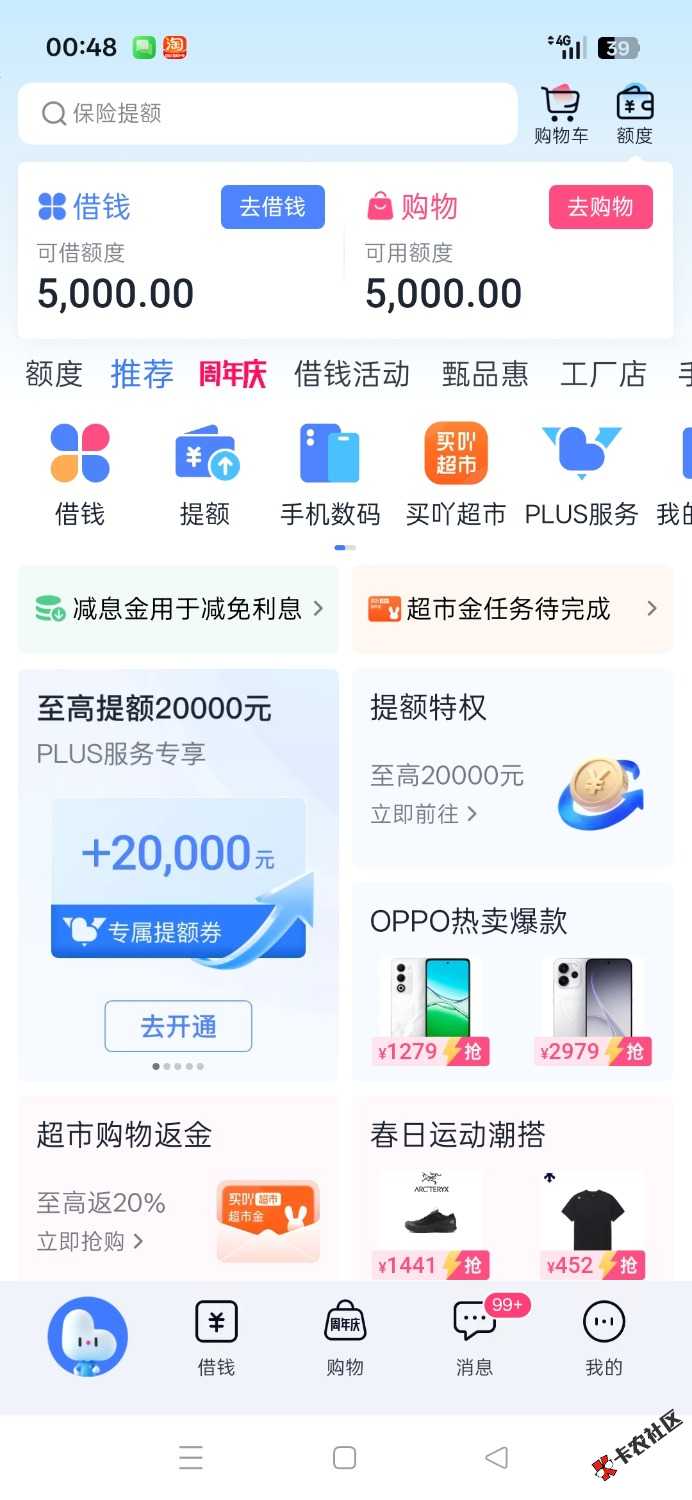This screenshot has width=692, height=1500.
Task: Open the 买吖超市 shortcut
Action: click(456, 474)
